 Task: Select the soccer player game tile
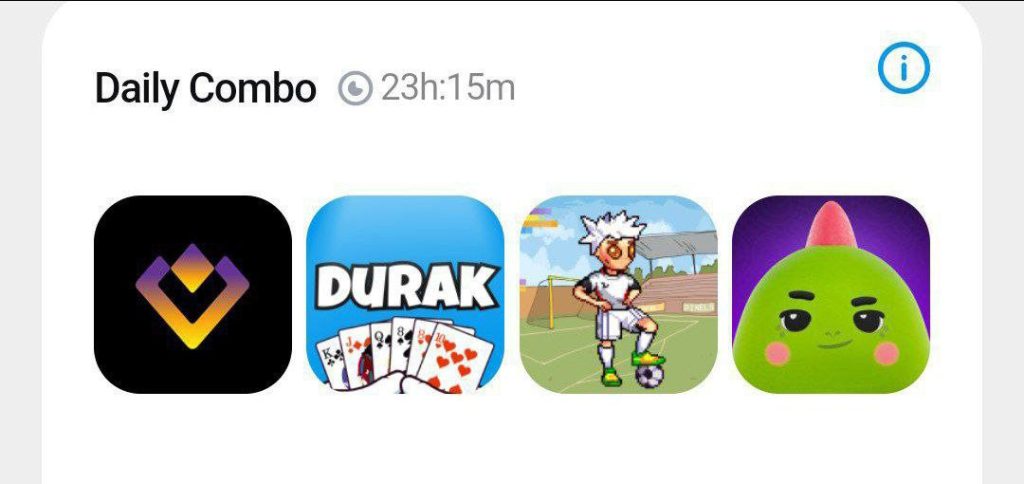point(618,294)
